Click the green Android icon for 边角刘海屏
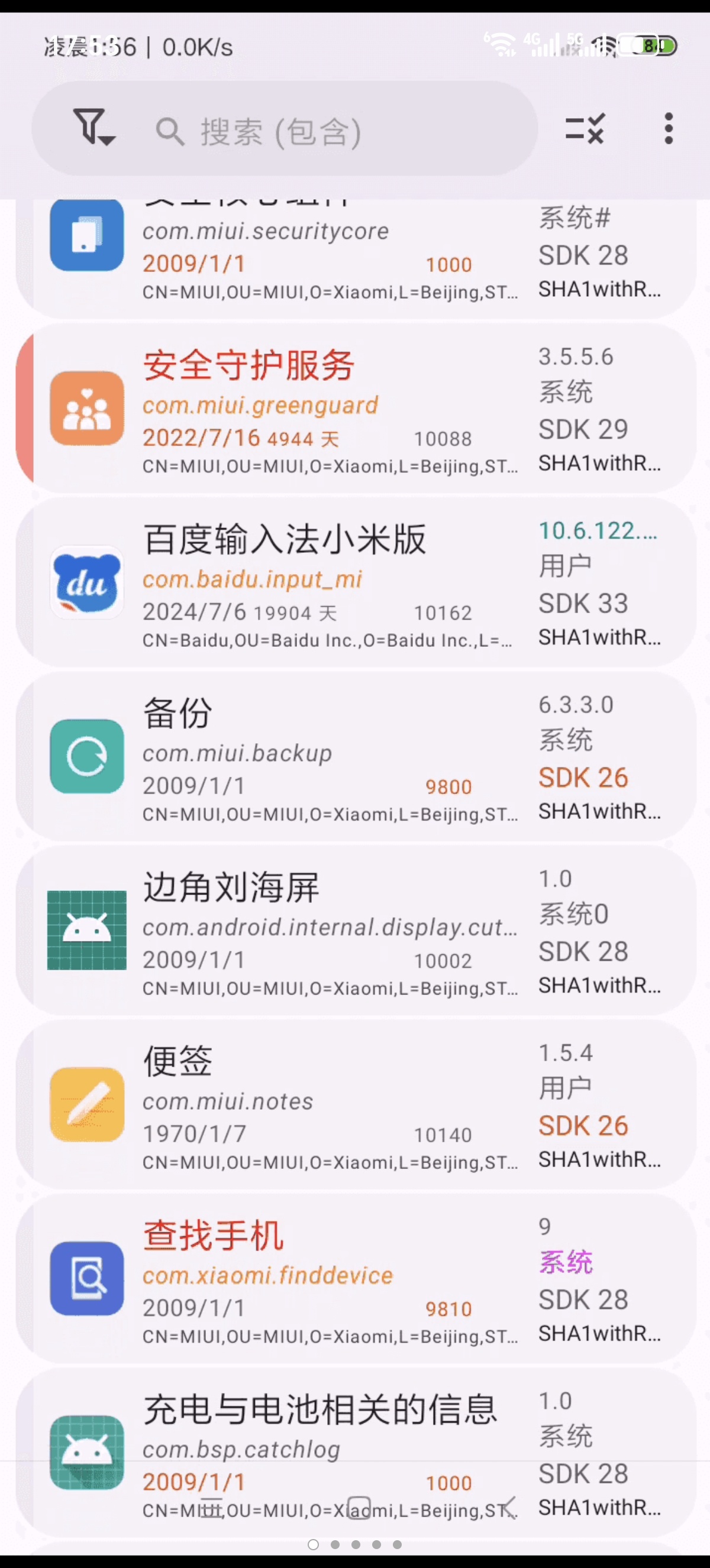The image size is (710, 1568). 86,931
